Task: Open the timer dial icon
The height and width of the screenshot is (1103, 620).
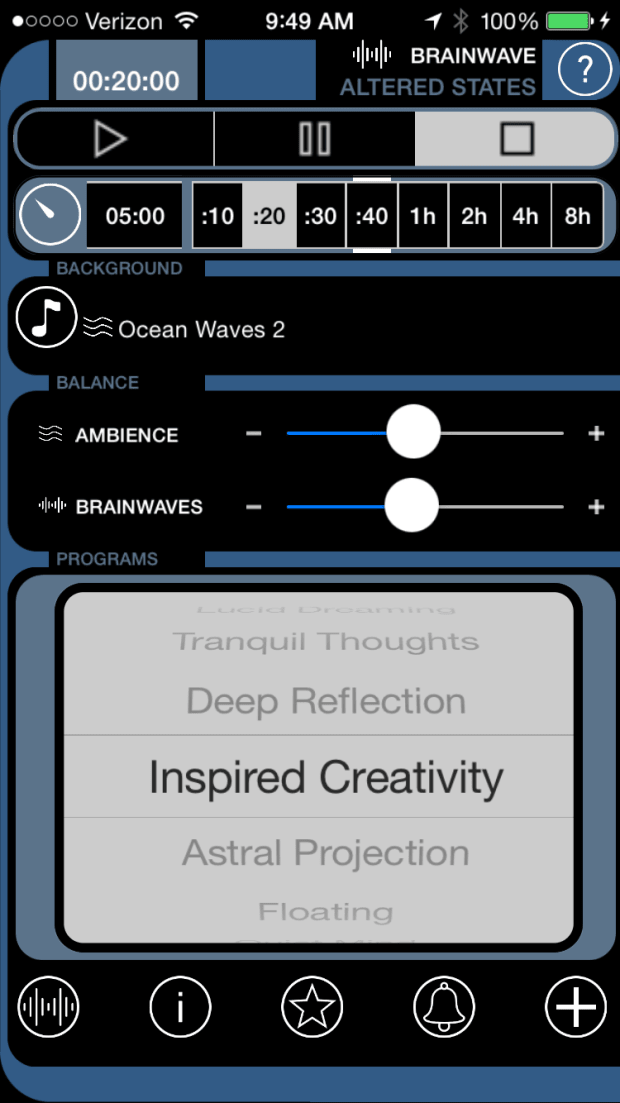Action: 50,215
